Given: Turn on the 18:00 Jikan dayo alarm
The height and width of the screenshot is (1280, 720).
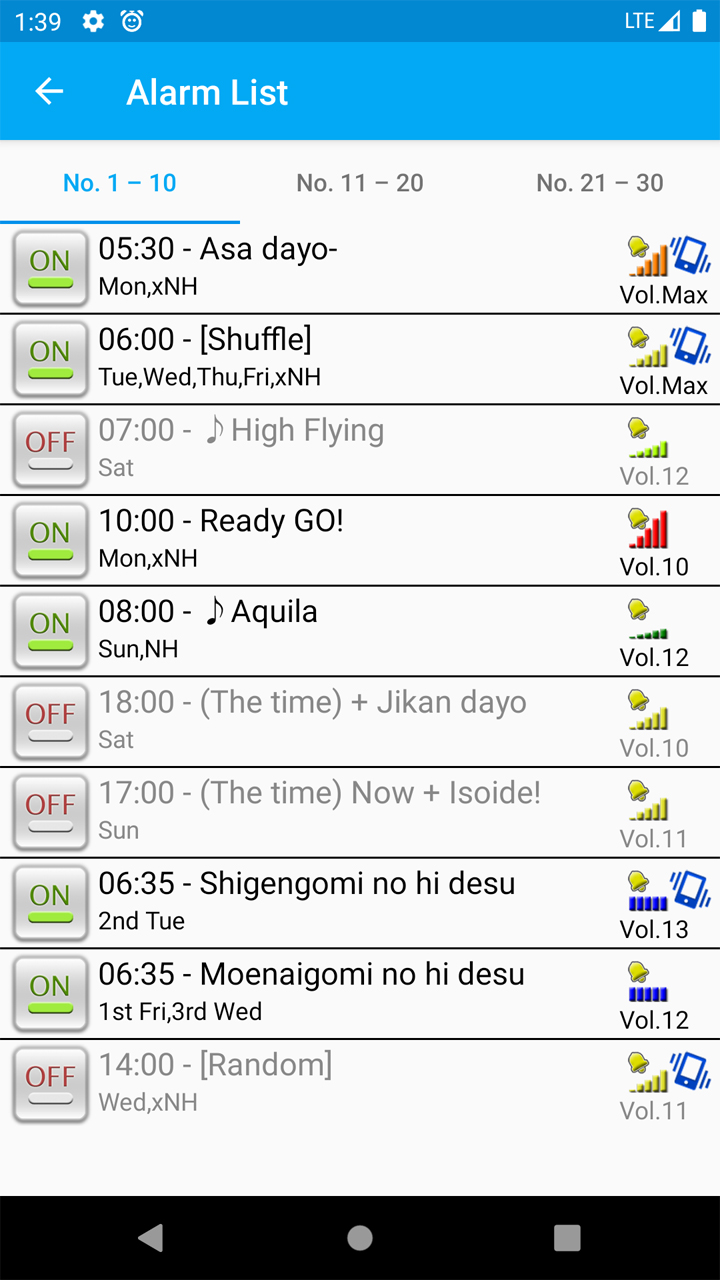Looking at the screenshot, I should (x=50, y=722).
